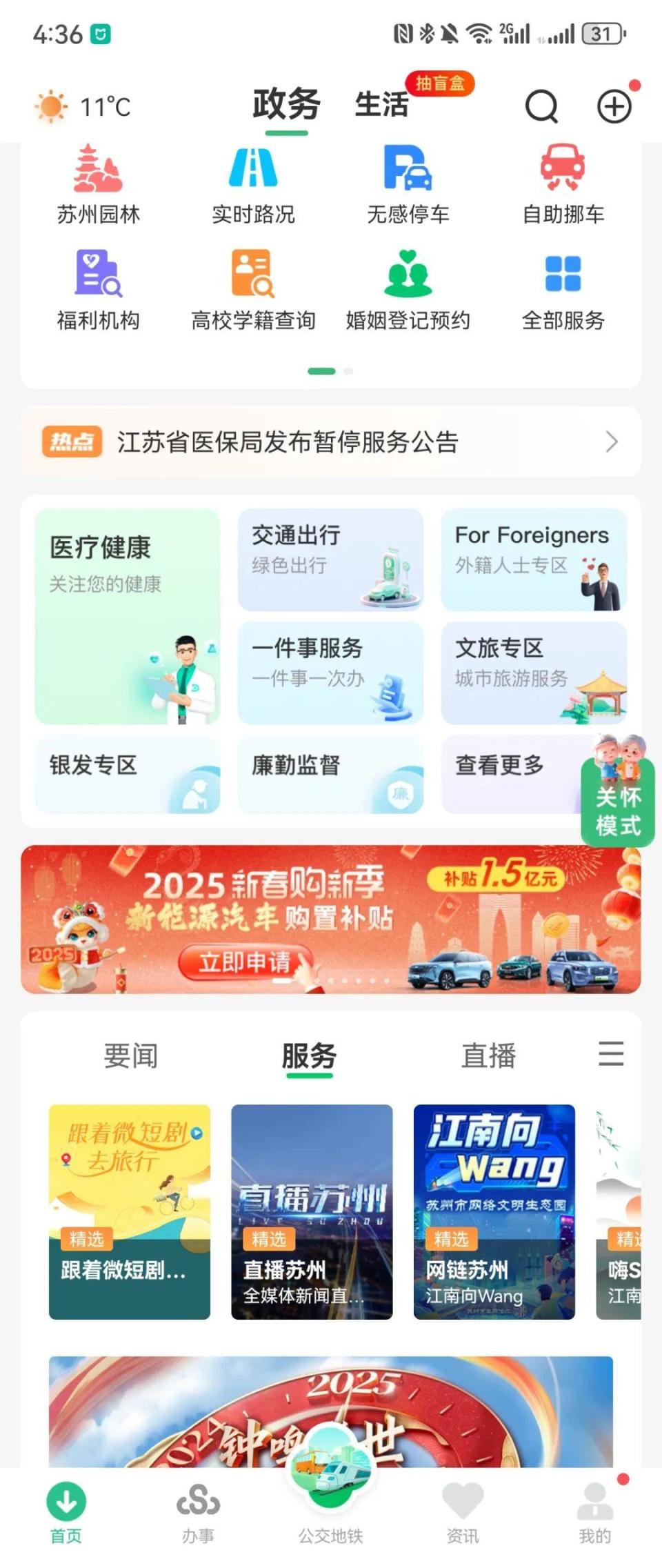Tap the plus icon to expand options
The height and width of the screenshot is (1568, 662).
pos(613,107)
